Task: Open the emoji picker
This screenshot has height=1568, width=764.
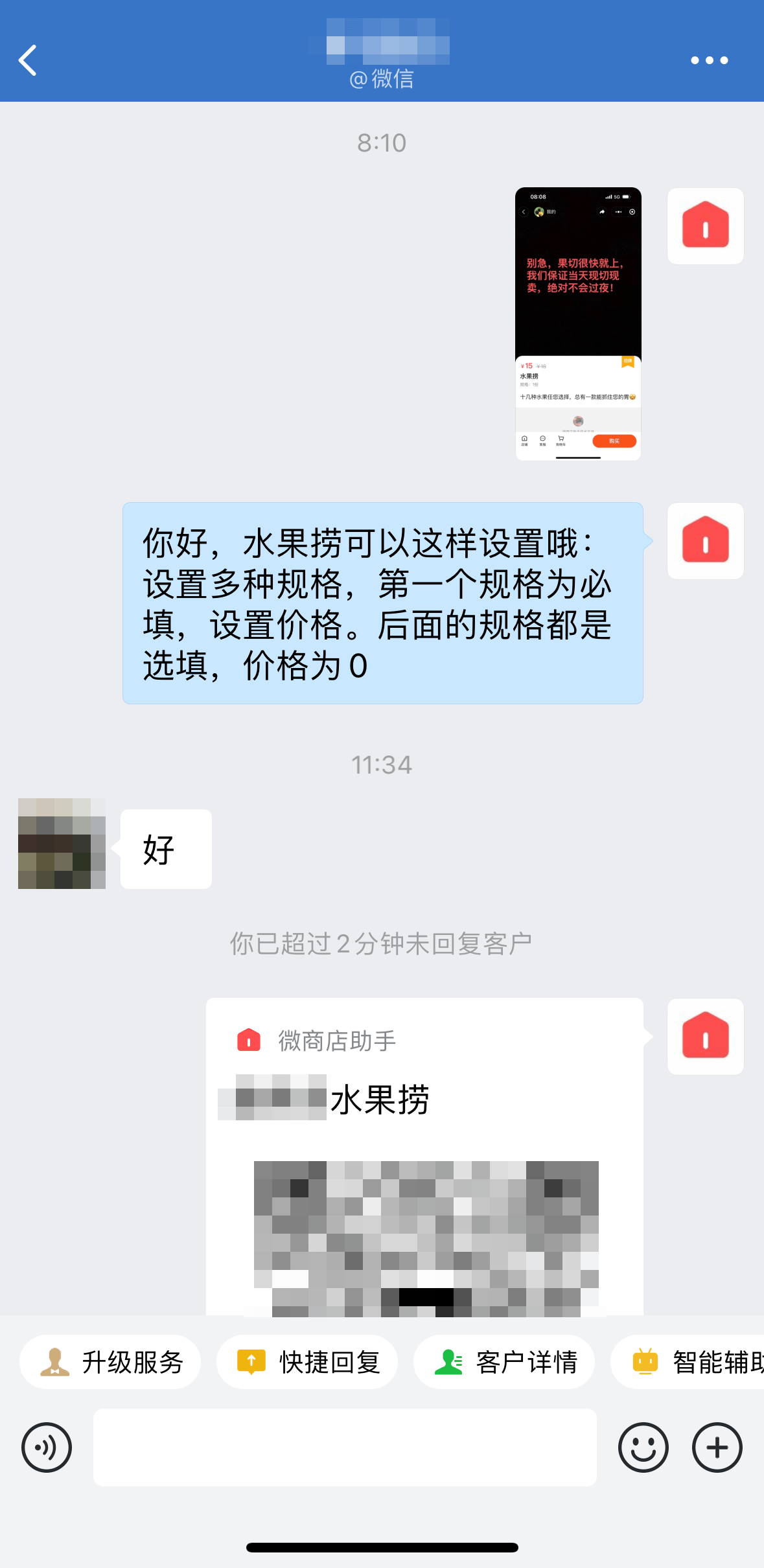Action: coord(643,1447)
